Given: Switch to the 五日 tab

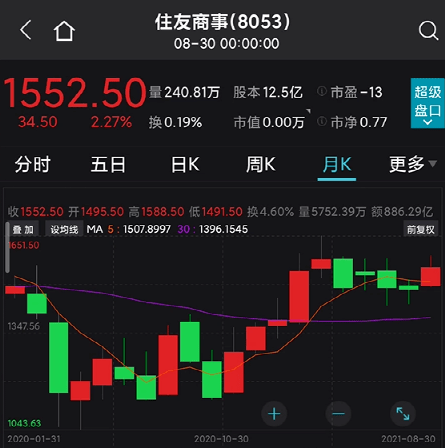Looking at the screenshot, I should pos(108,164).
